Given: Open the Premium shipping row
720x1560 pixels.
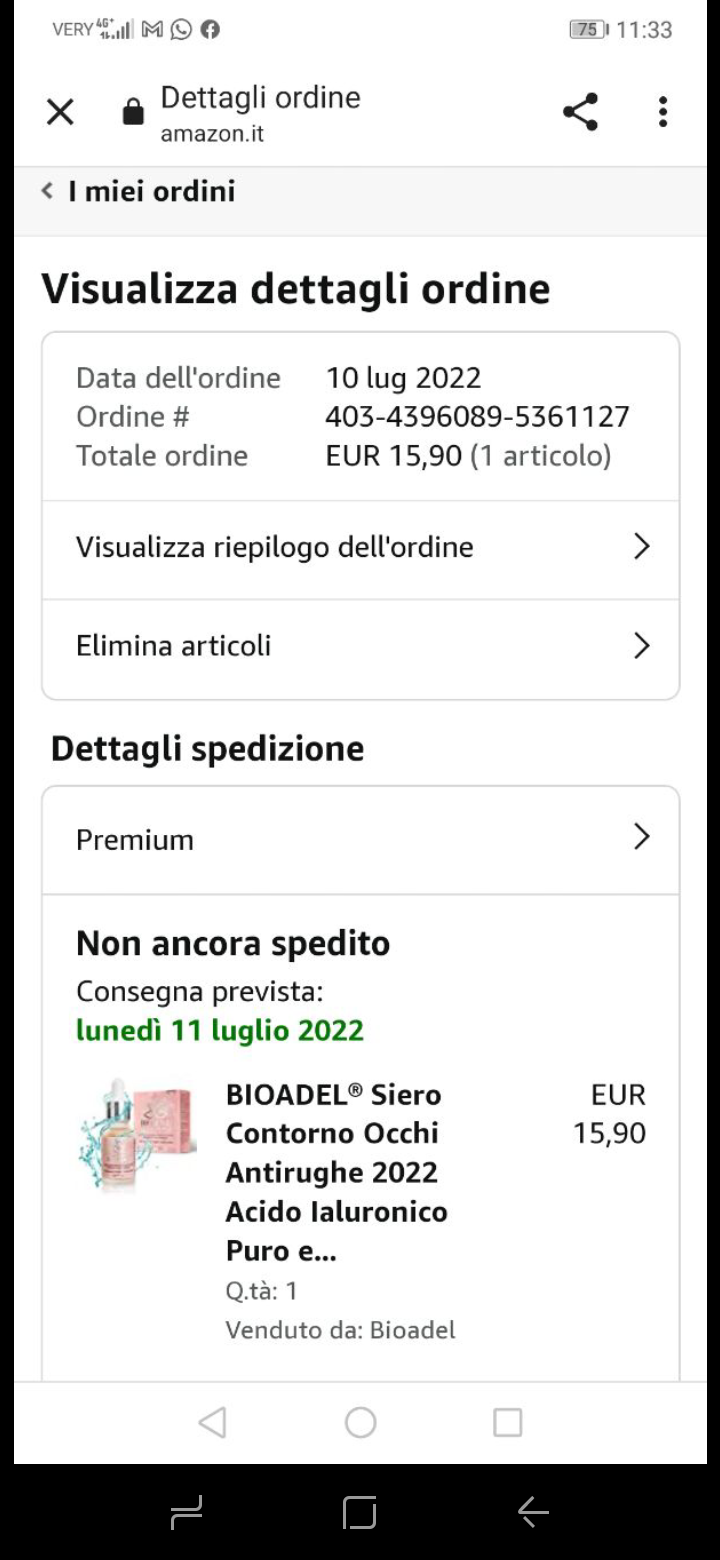Looking at the screenshot, I should click(360, 839).
